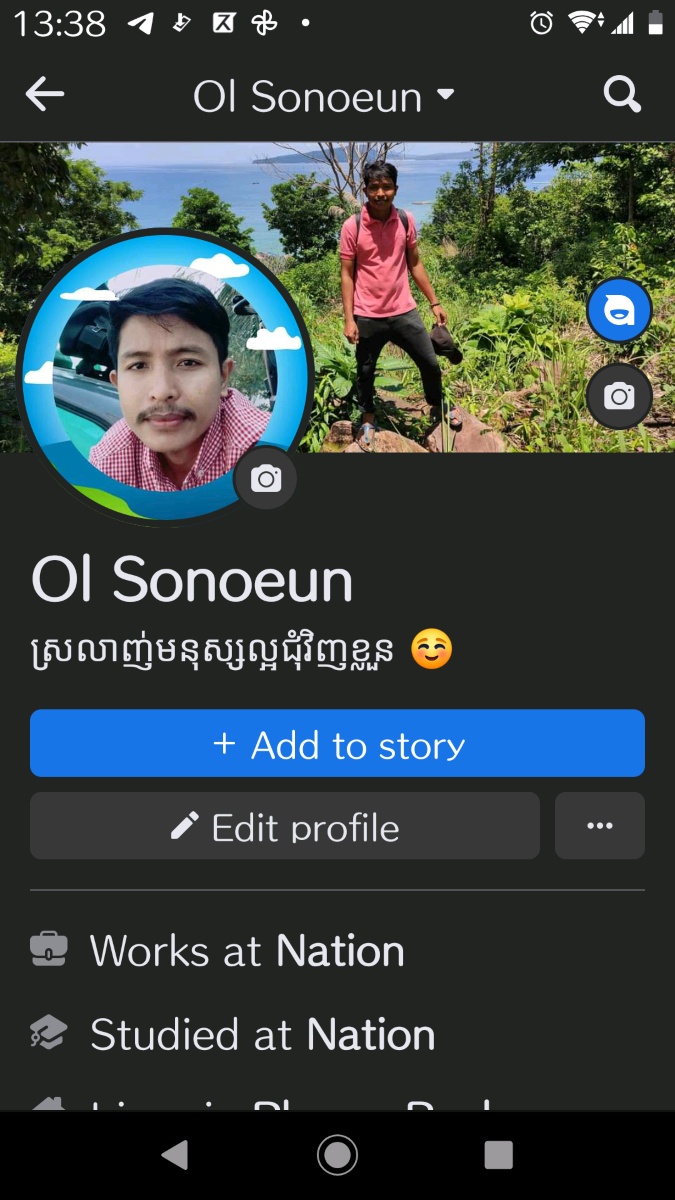Tap the system back button
This screenshot has height=1200, width=675.
(175, 1155)
